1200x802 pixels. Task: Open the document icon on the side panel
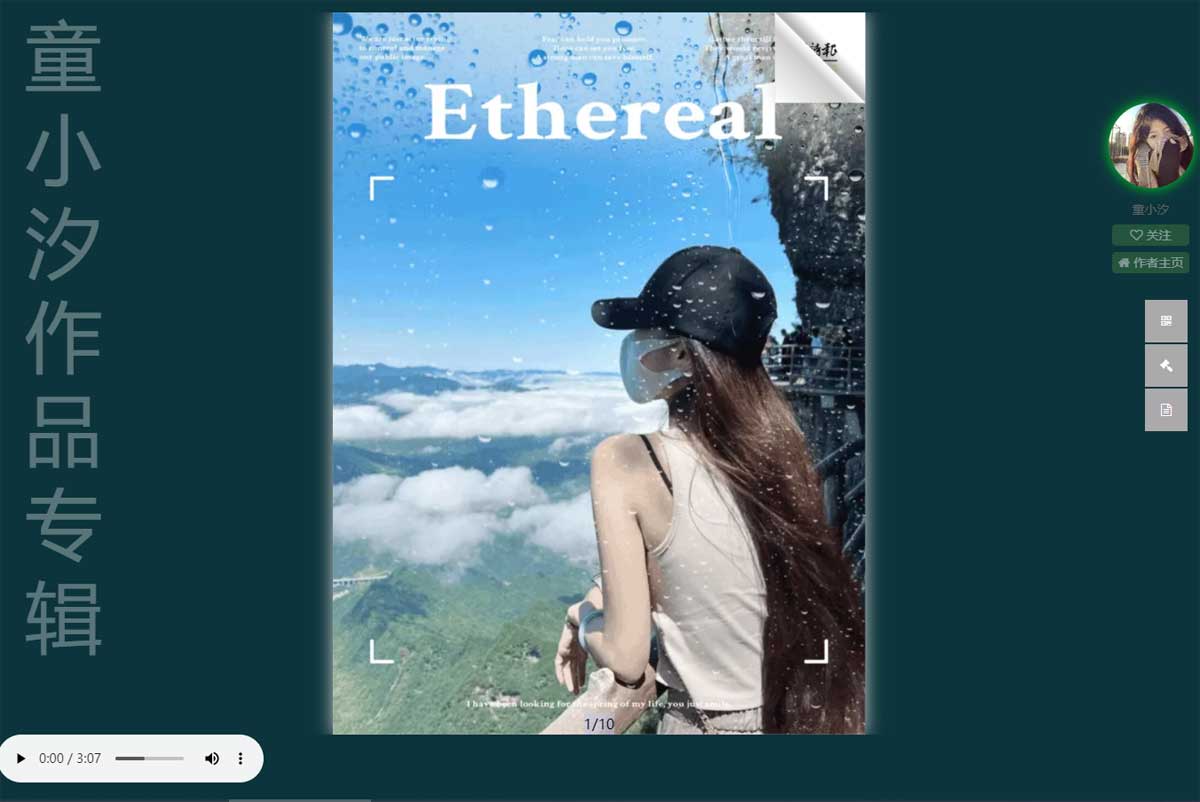click(x=1166, y=410)
